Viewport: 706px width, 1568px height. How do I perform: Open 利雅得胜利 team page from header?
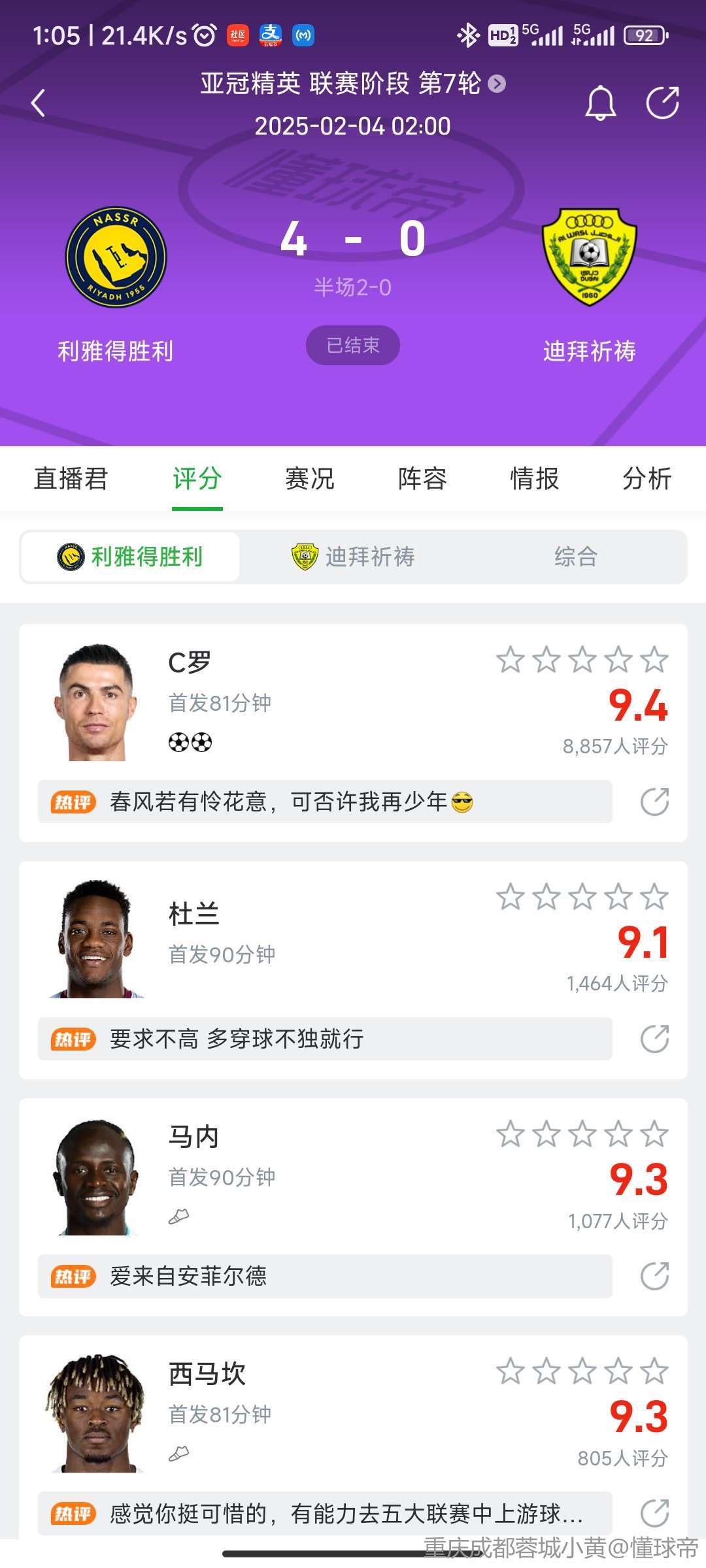pos(116,258)
